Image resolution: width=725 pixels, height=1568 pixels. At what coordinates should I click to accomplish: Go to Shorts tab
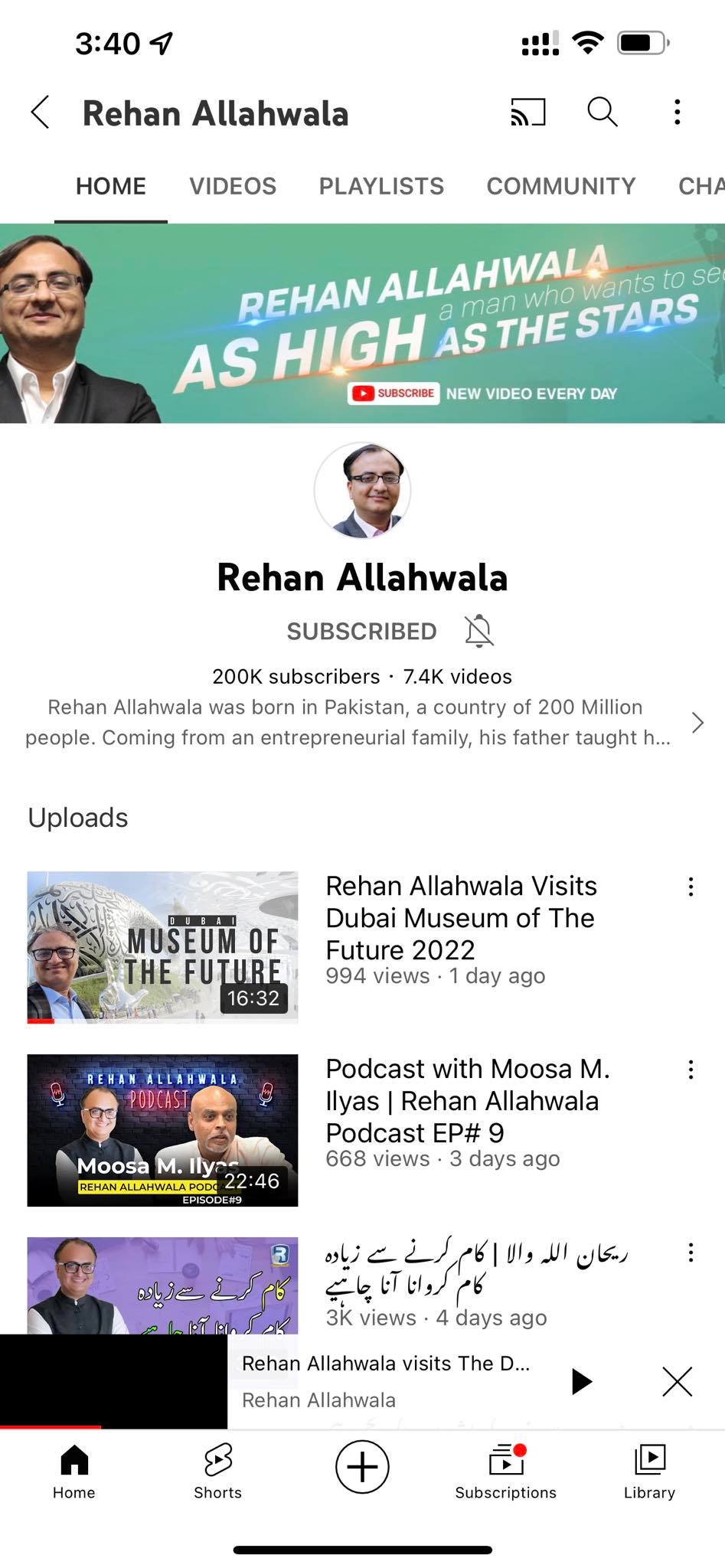coord(217,1471)
